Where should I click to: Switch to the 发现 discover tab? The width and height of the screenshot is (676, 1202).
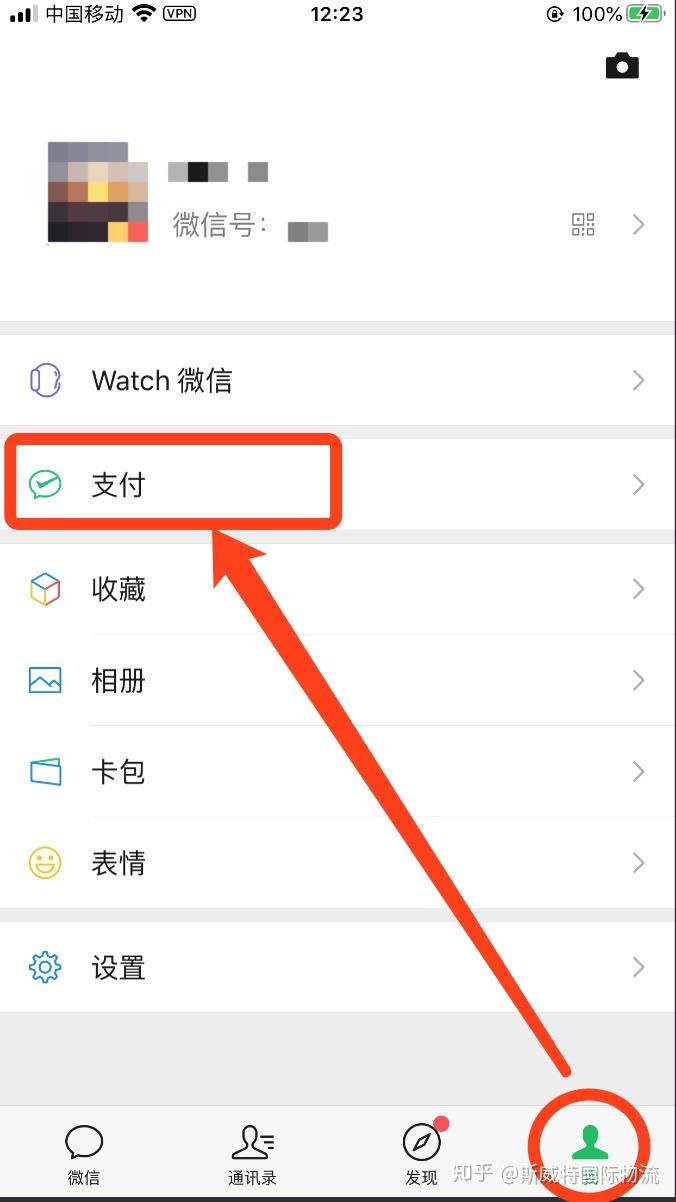422,1153
